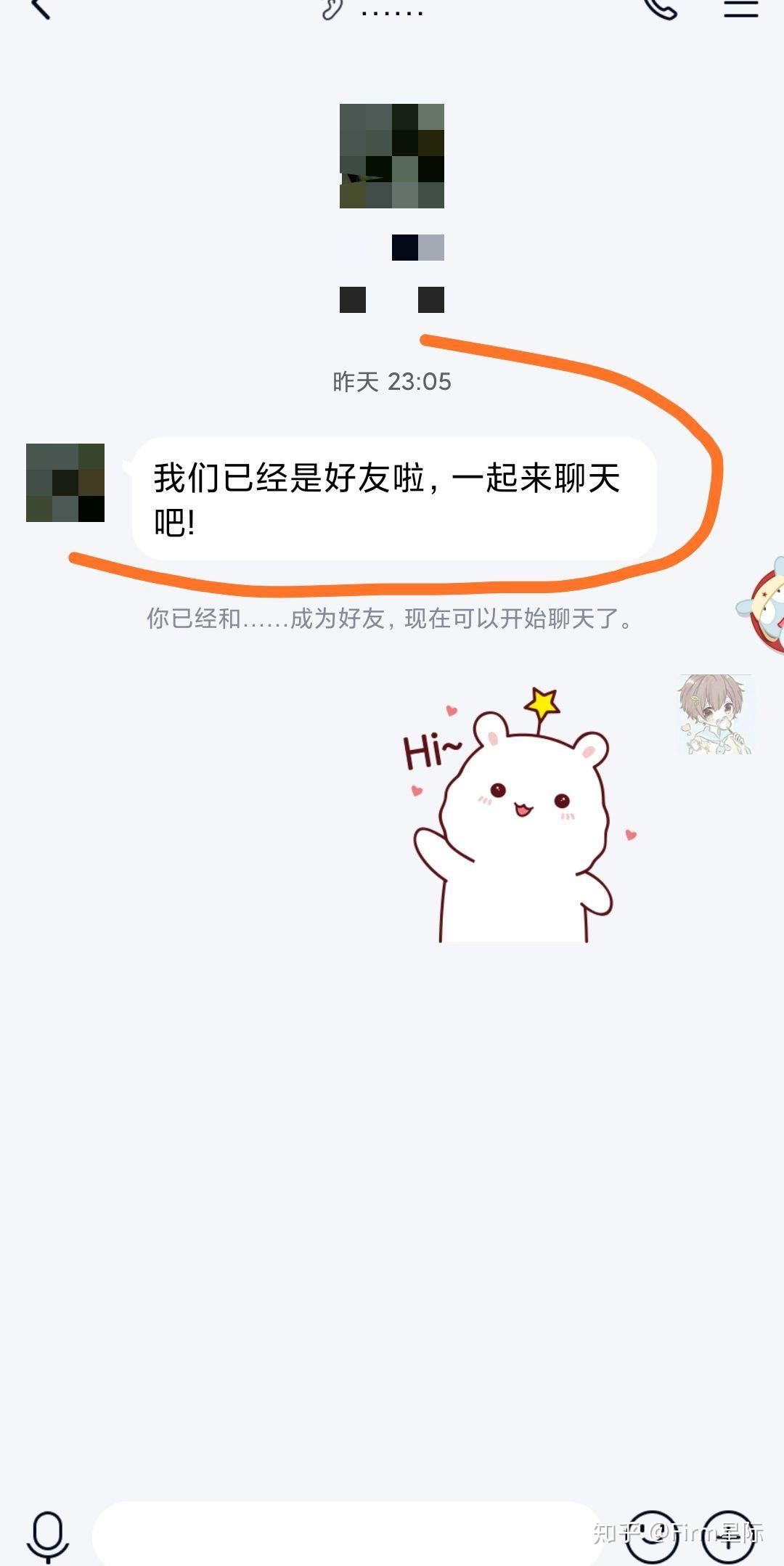The width and height of the screenshot is (784, 1566).
Task: Tap the voice input microphone
Action: tap(48, 1535)
